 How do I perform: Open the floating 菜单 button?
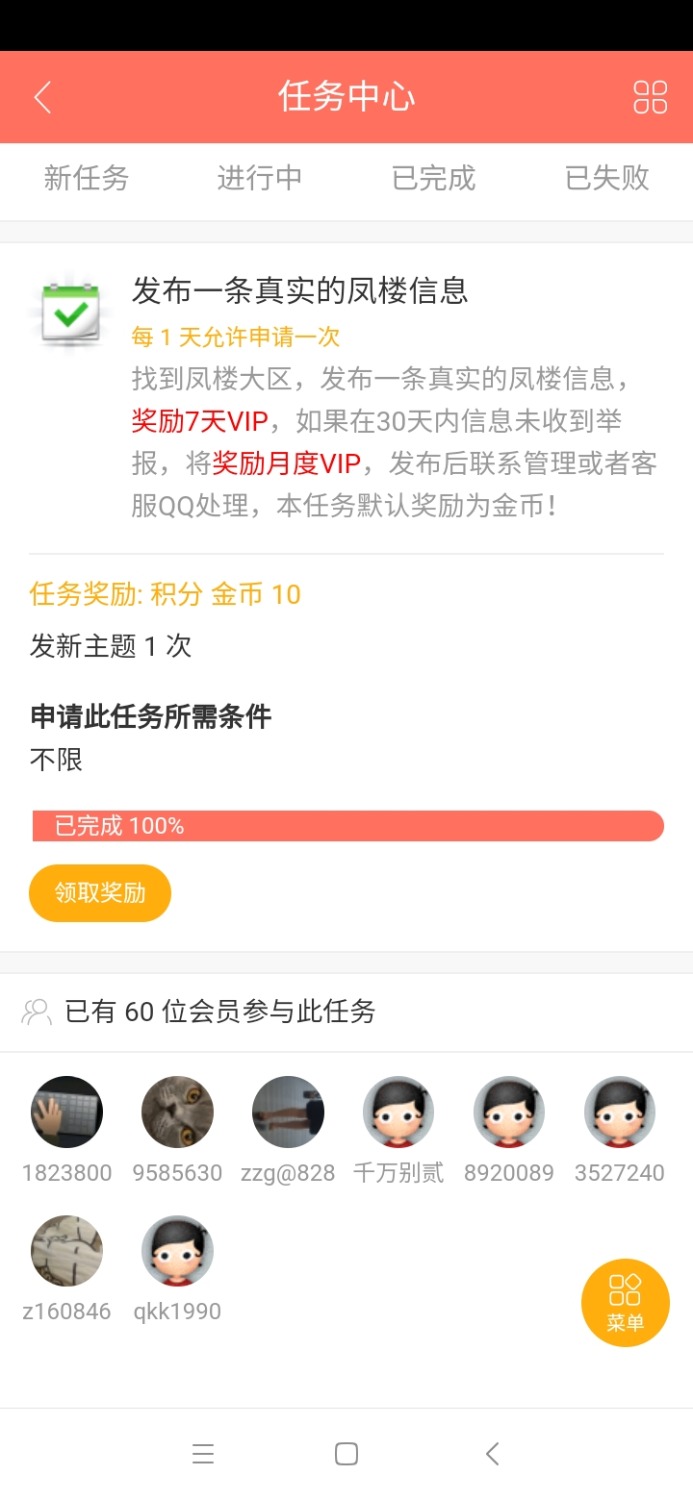pos(625,1302)
